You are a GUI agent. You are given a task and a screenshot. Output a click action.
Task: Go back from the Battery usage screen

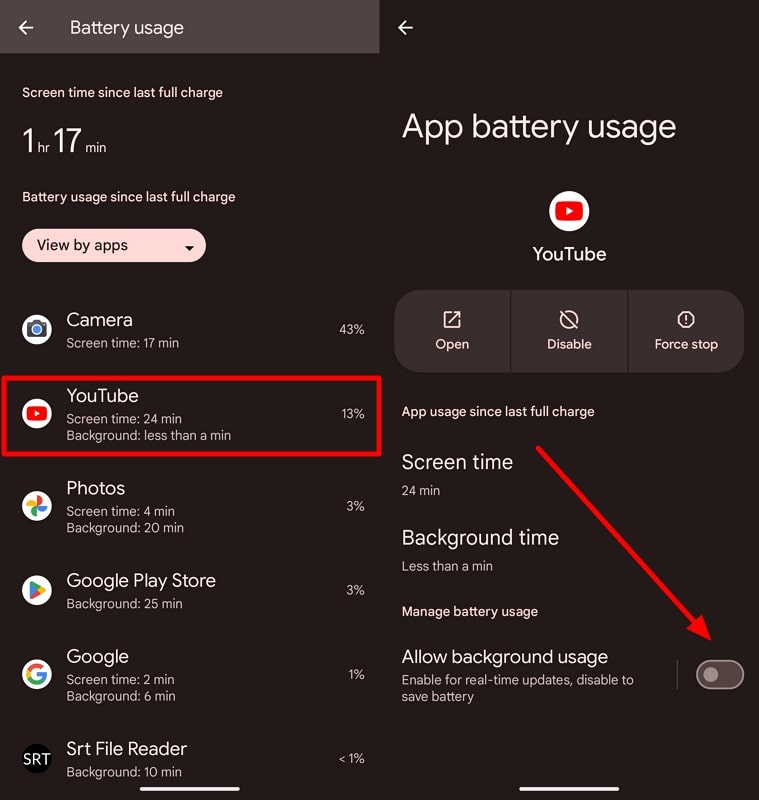pyautogui.click(x=26, y=28)
